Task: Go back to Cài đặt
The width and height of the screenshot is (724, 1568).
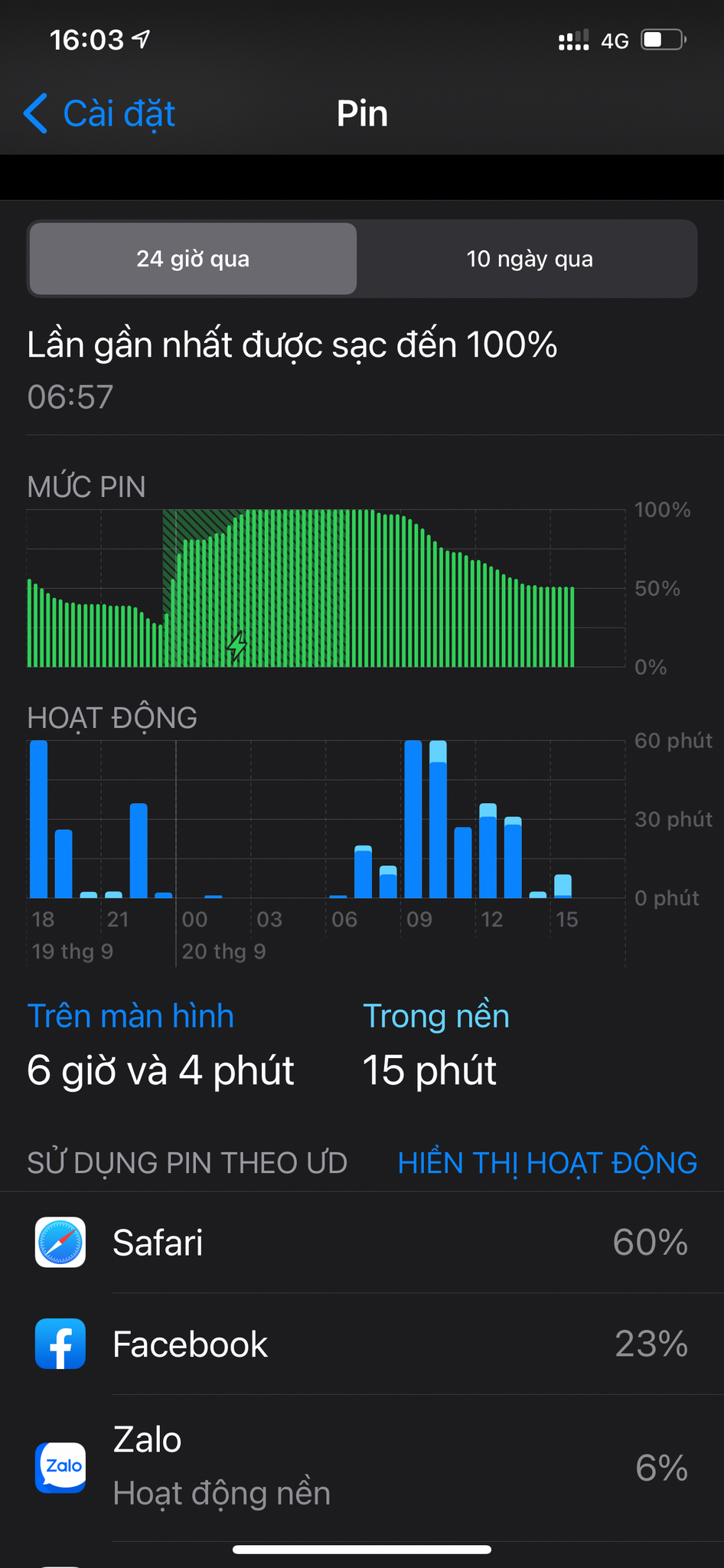Action: (99, 114)
